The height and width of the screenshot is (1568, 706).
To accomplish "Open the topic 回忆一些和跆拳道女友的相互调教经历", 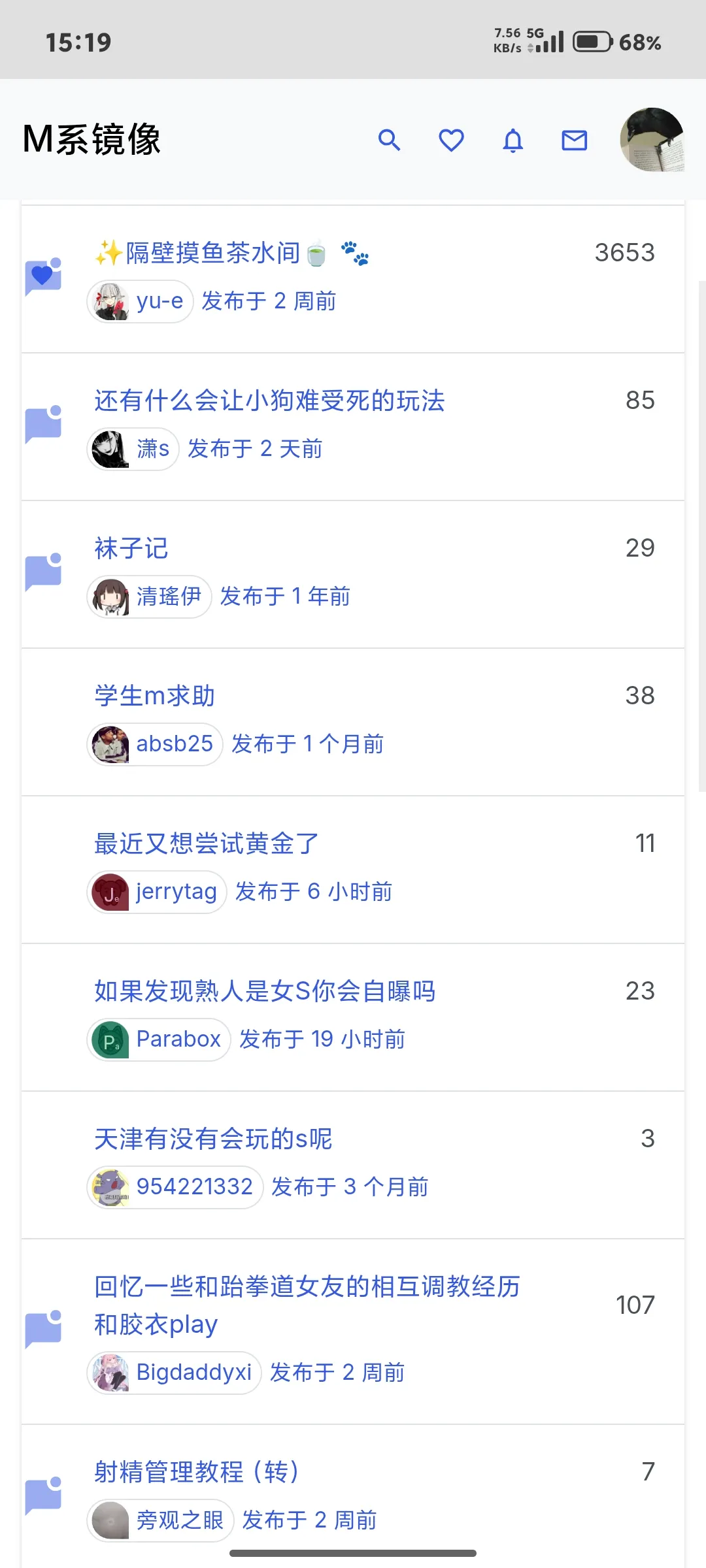I will pyautogui.click(x=307, y=1287).
